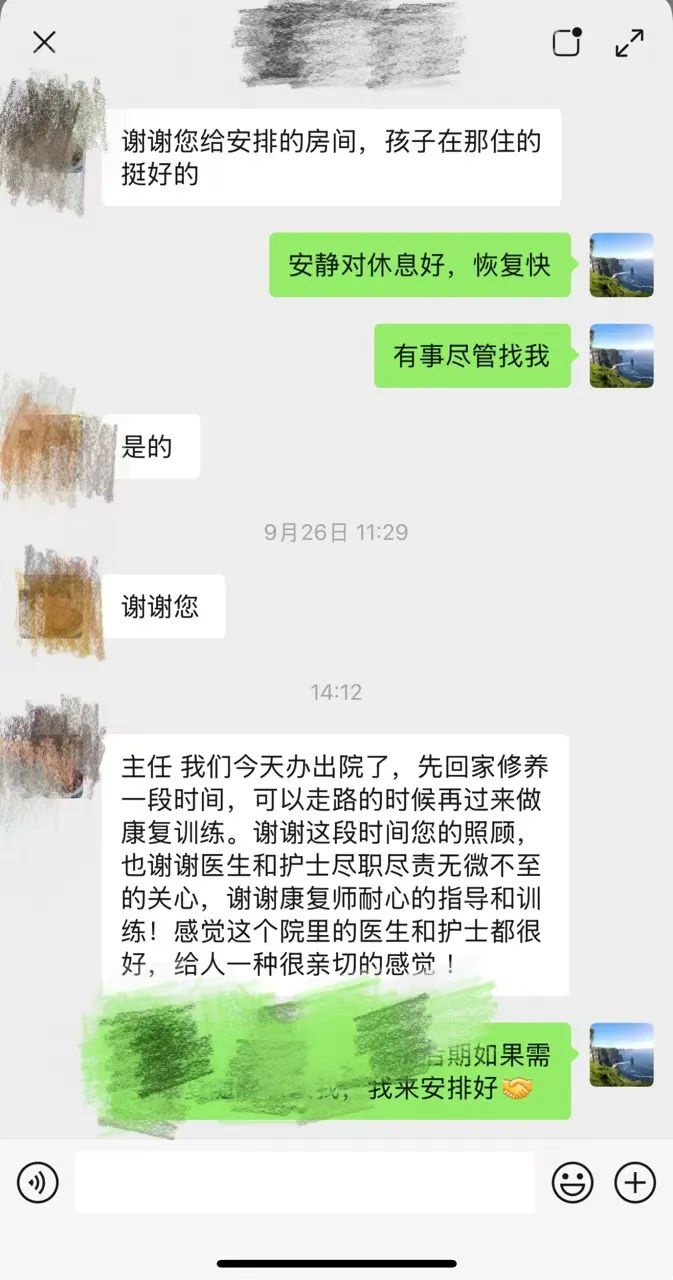Focus the message text field
The image size is (673, 1280).
tap(304, 1183)
